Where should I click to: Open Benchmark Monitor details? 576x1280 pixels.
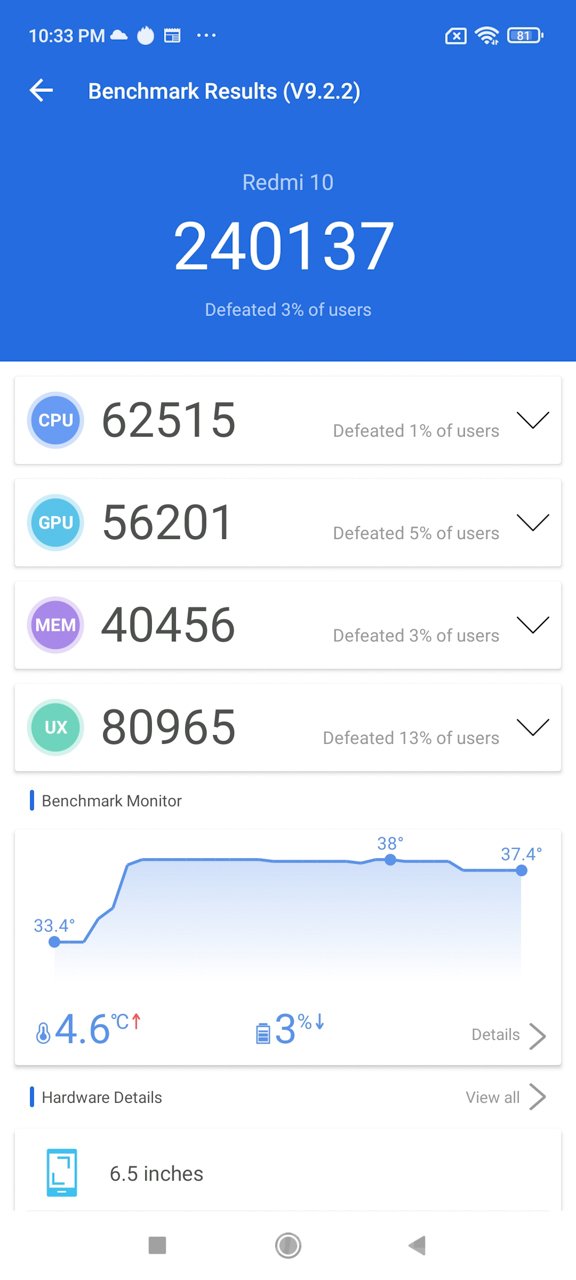point(509,1035)
